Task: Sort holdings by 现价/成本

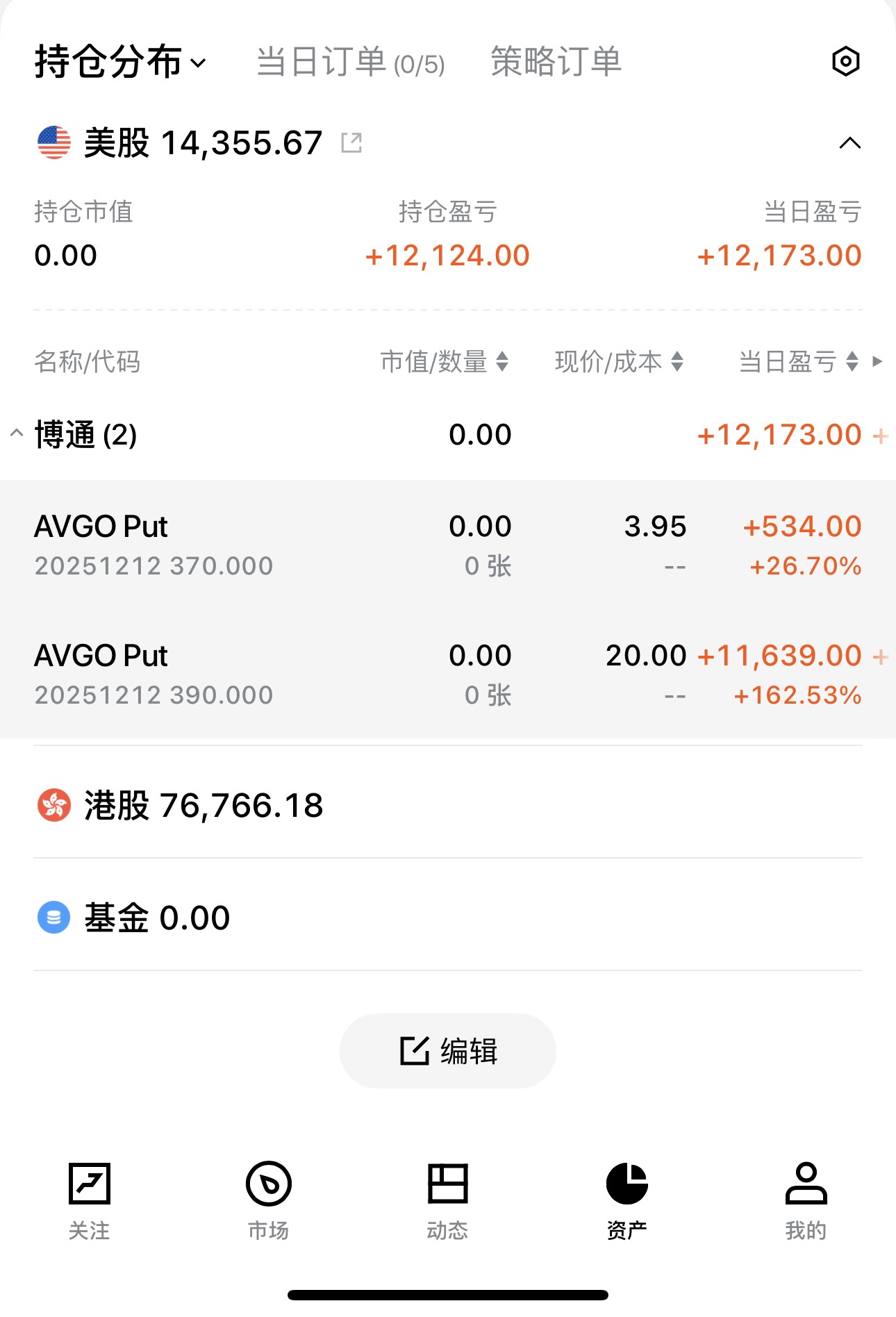Action: click(x=619, y=362)
